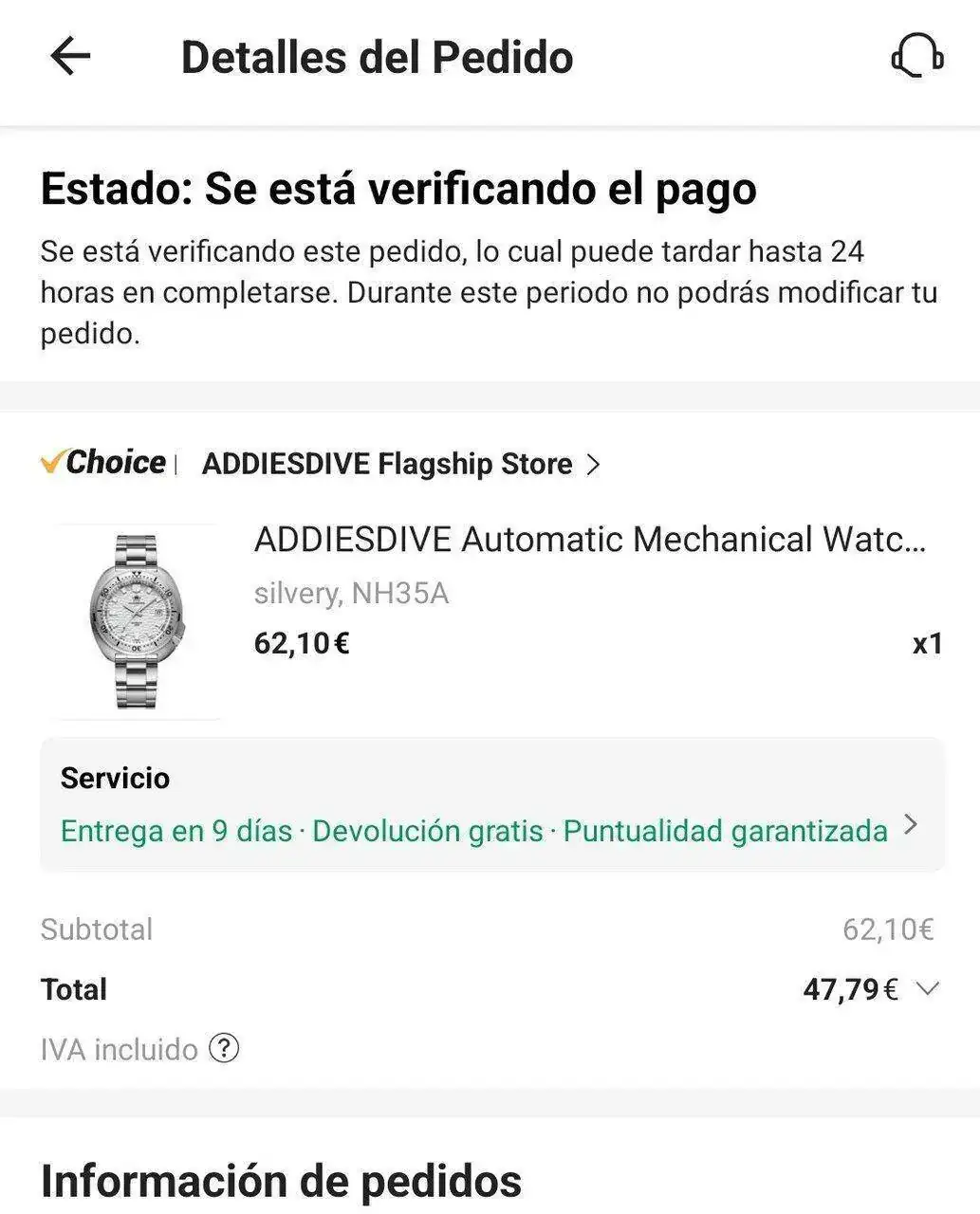
Task: Click the back arrow to return
Action: [x=66, y=57]
